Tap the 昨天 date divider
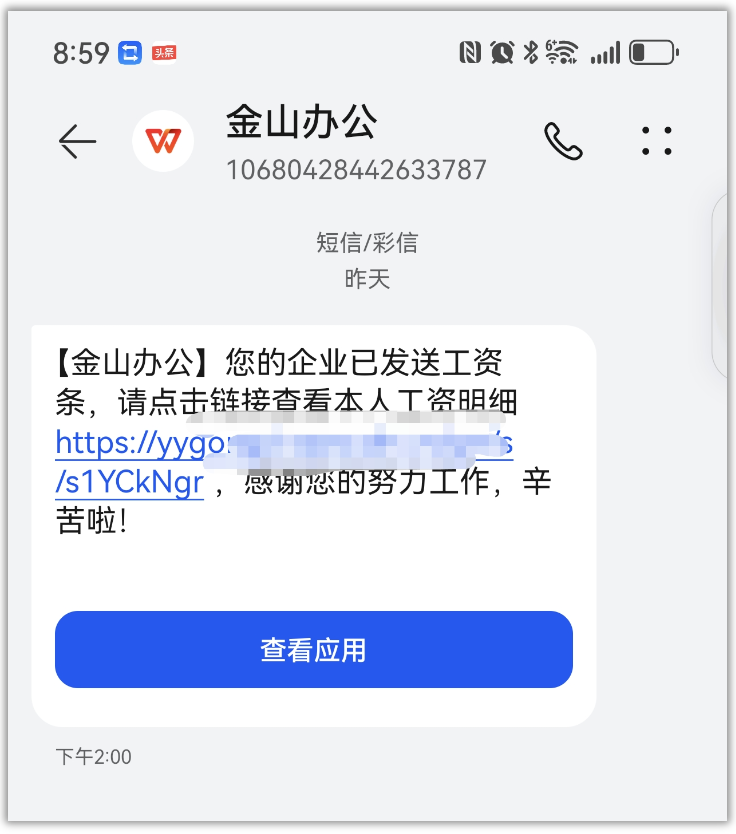736x834 pixels. coord(368,280)
